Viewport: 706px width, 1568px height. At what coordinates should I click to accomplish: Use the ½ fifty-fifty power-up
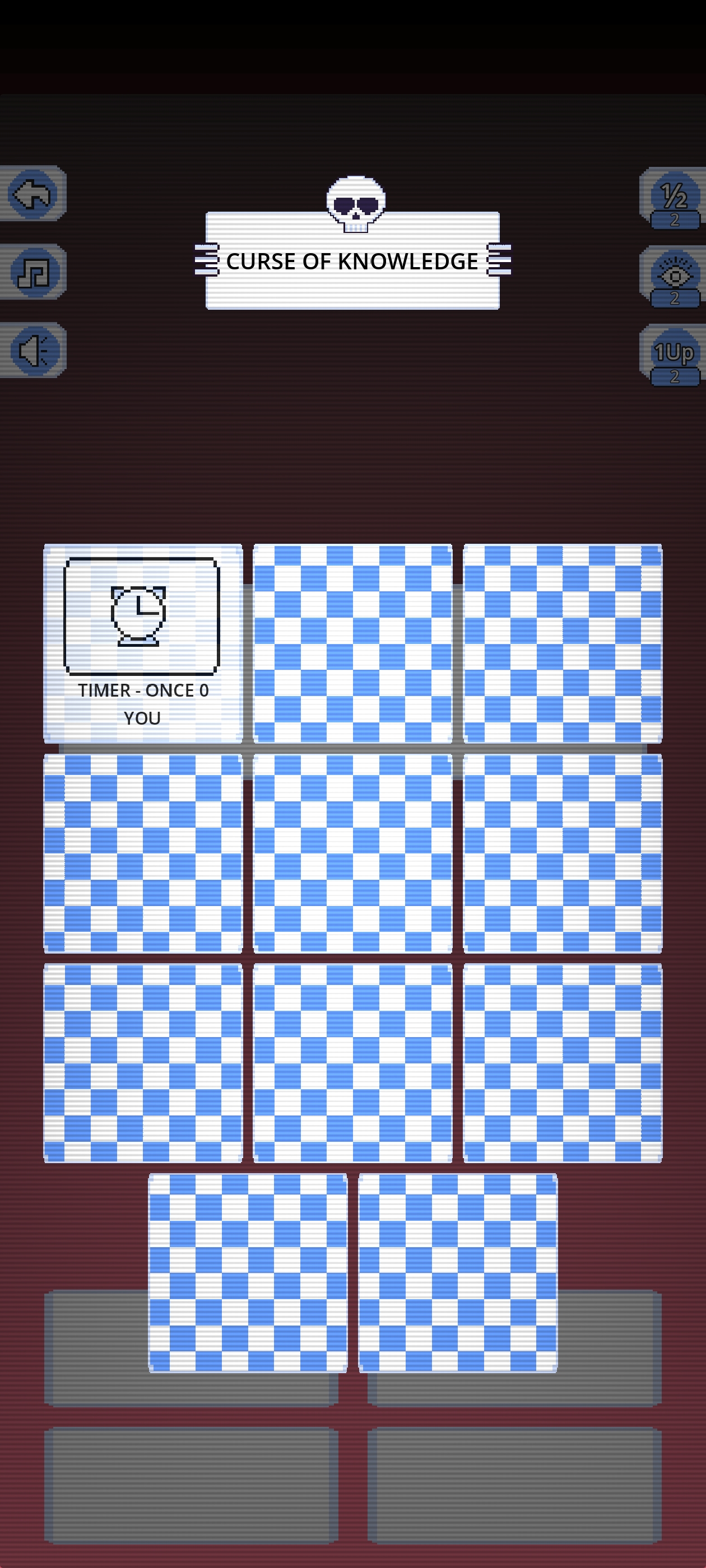point(674,198)
